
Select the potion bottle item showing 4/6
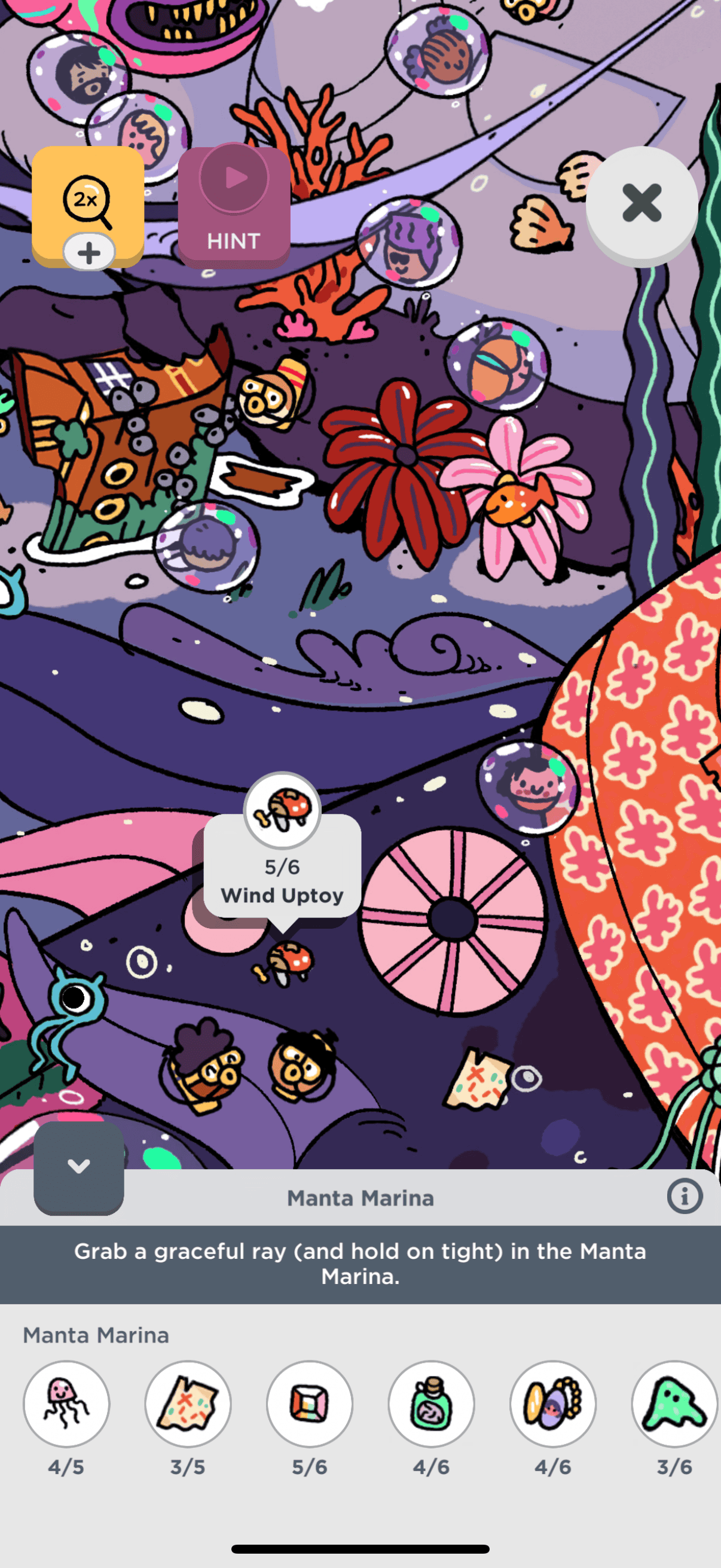tap(432, 1404)
